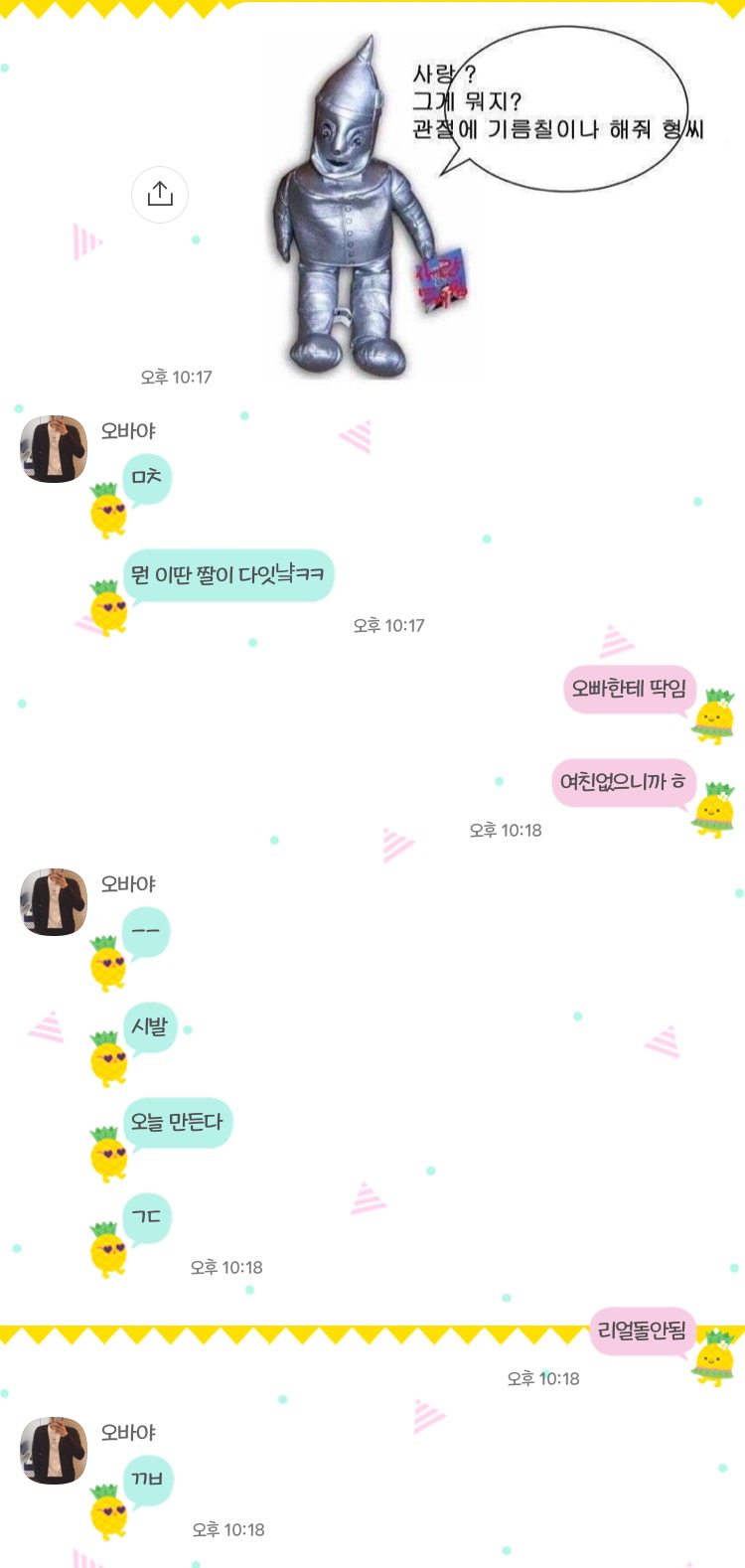This screenshot has height=1568, width=745.
Task: View 오바야's avatar above the ㄲㅂ message
Action: coord(54,1451)
